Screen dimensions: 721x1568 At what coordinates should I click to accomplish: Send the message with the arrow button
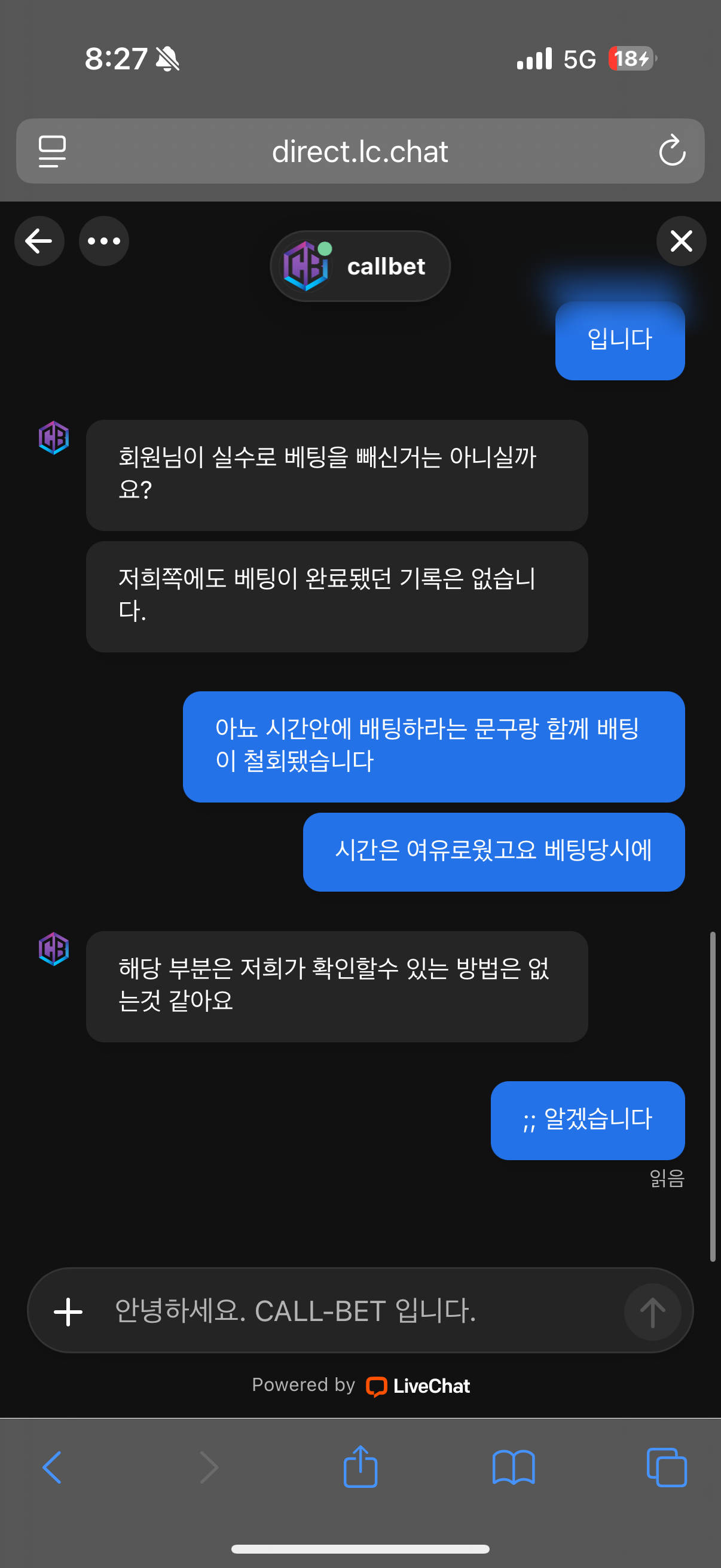click(x=652, y=1311)
